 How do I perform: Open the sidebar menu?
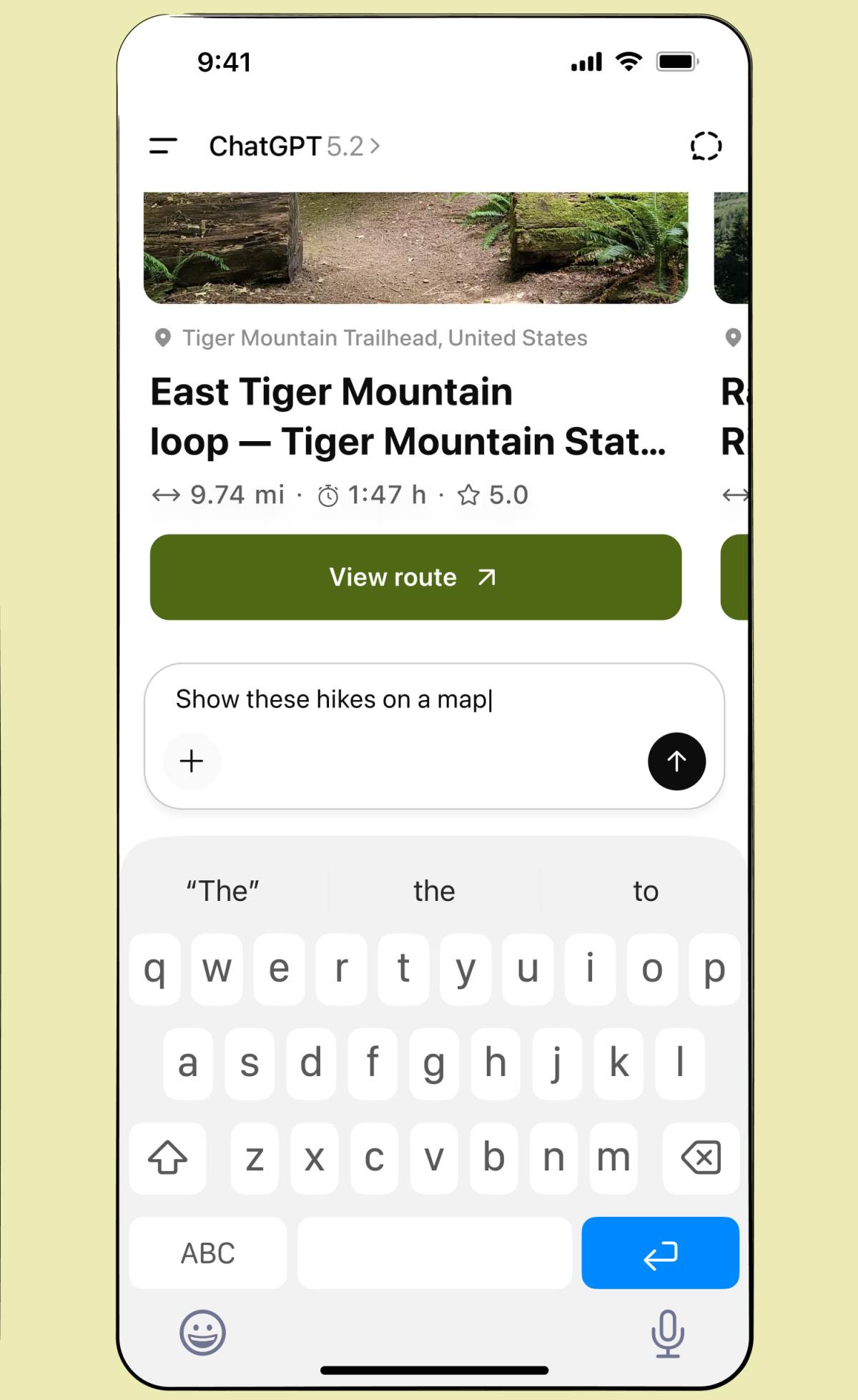[x=162, y=146]
